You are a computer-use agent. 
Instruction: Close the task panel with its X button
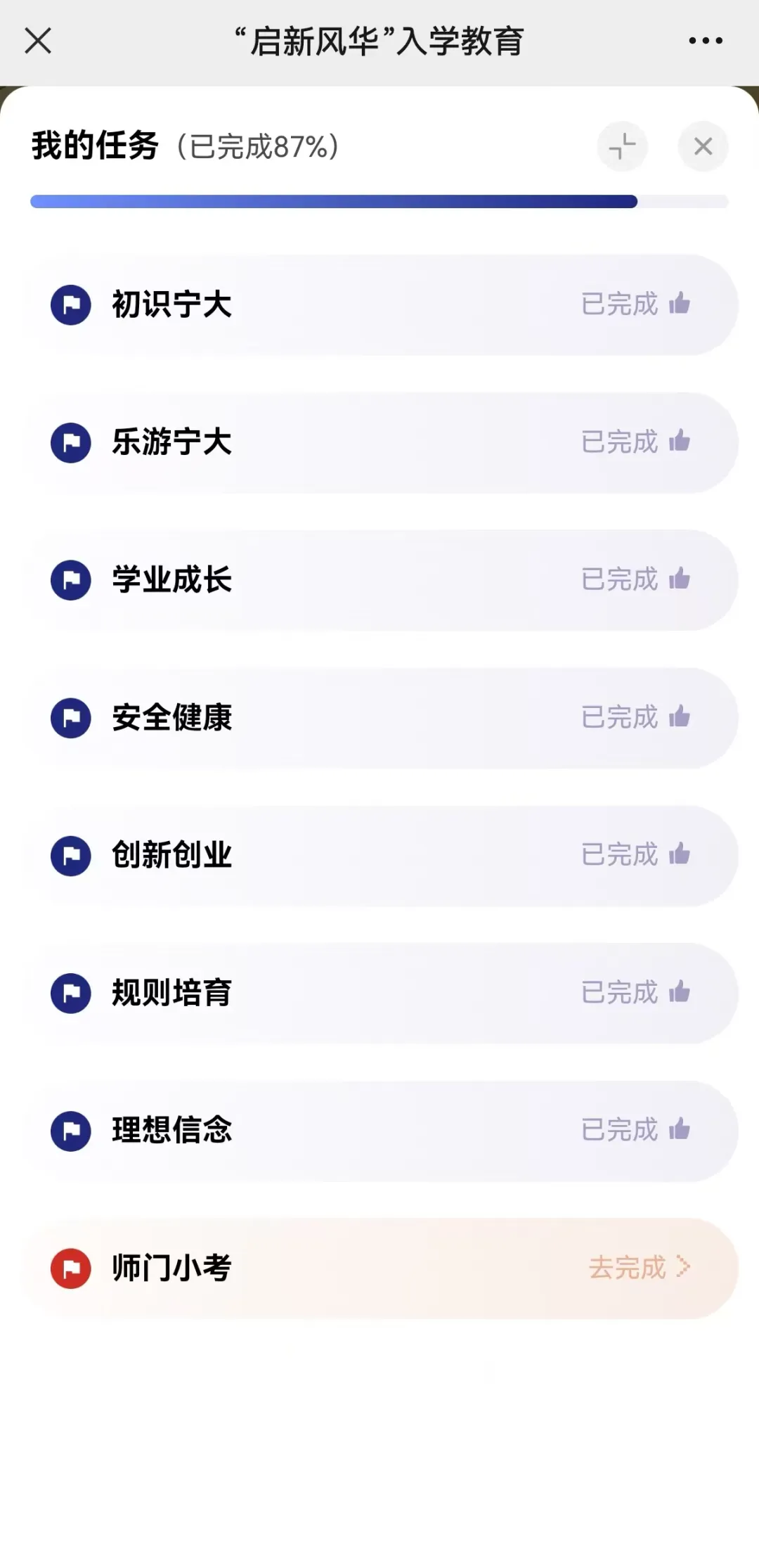point(703,147)
